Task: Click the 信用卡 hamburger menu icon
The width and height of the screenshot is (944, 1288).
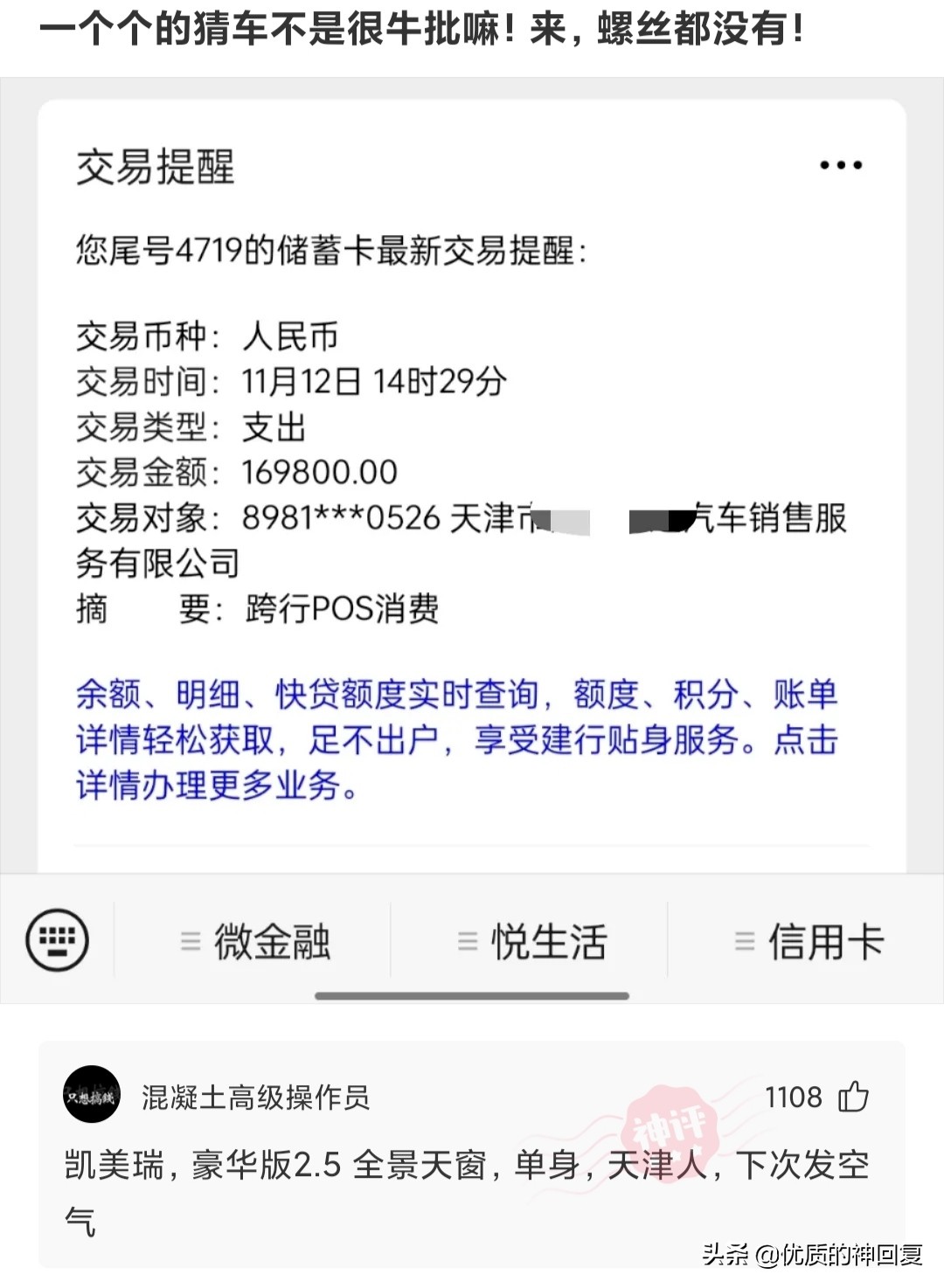Action: point(744,942)
